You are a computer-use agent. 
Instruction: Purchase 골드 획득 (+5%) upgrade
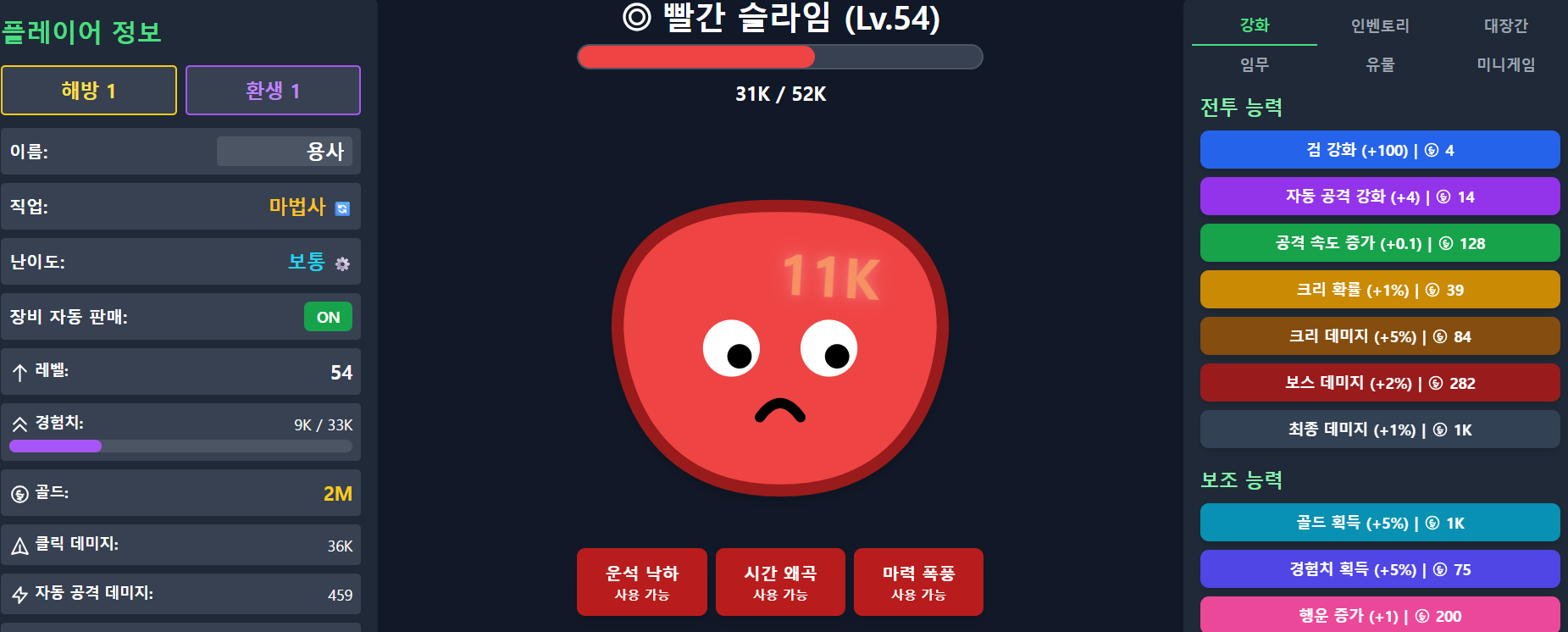(x=1380, y=523)
